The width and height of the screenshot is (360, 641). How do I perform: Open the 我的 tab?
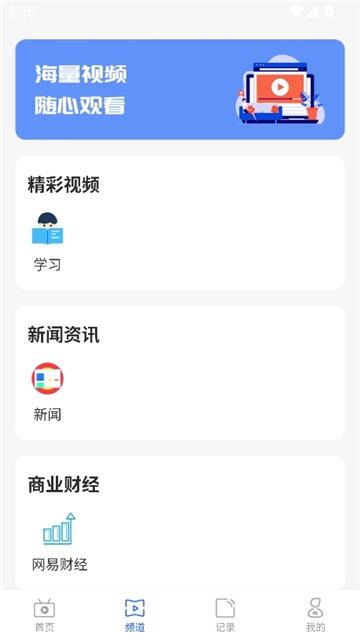315,615
